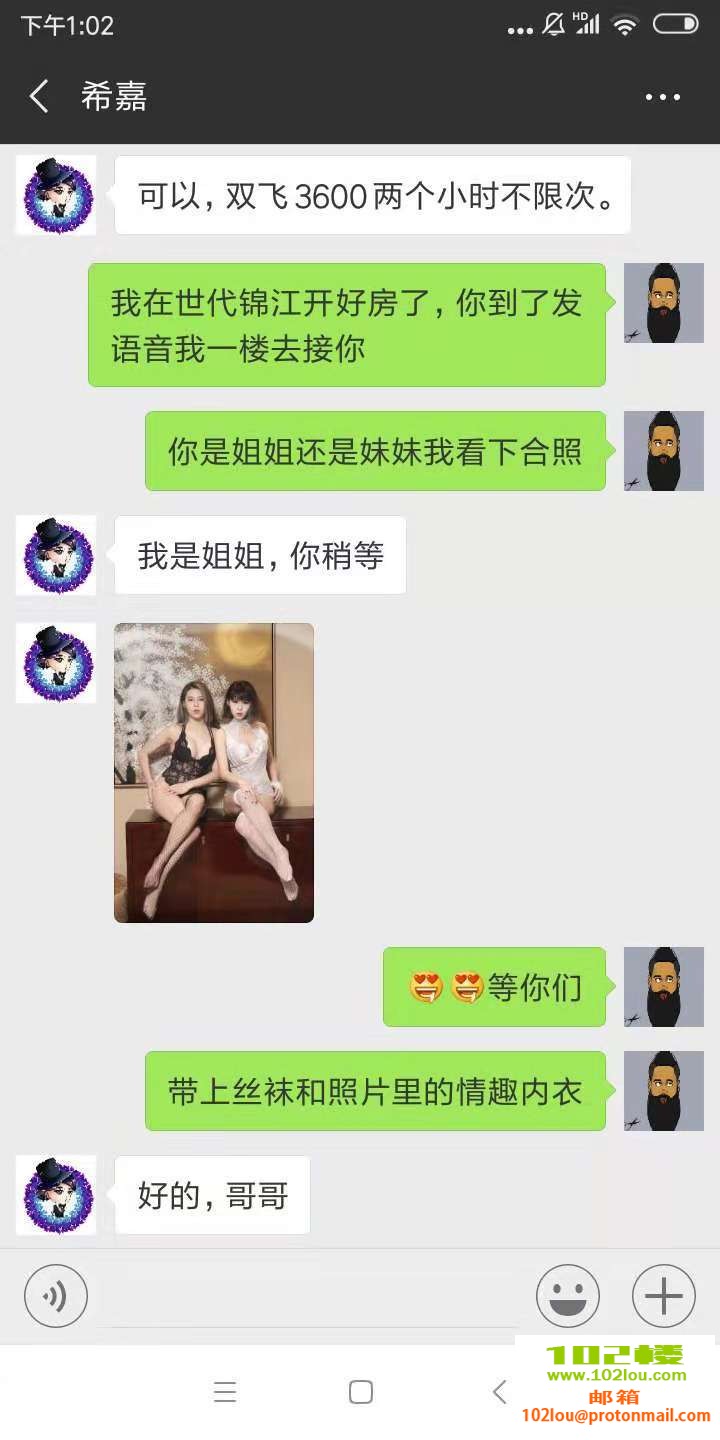The width and height of the screenshot is (720, 1440).
Task: Tap the system home button
Action: click(x=361, y=1392)
